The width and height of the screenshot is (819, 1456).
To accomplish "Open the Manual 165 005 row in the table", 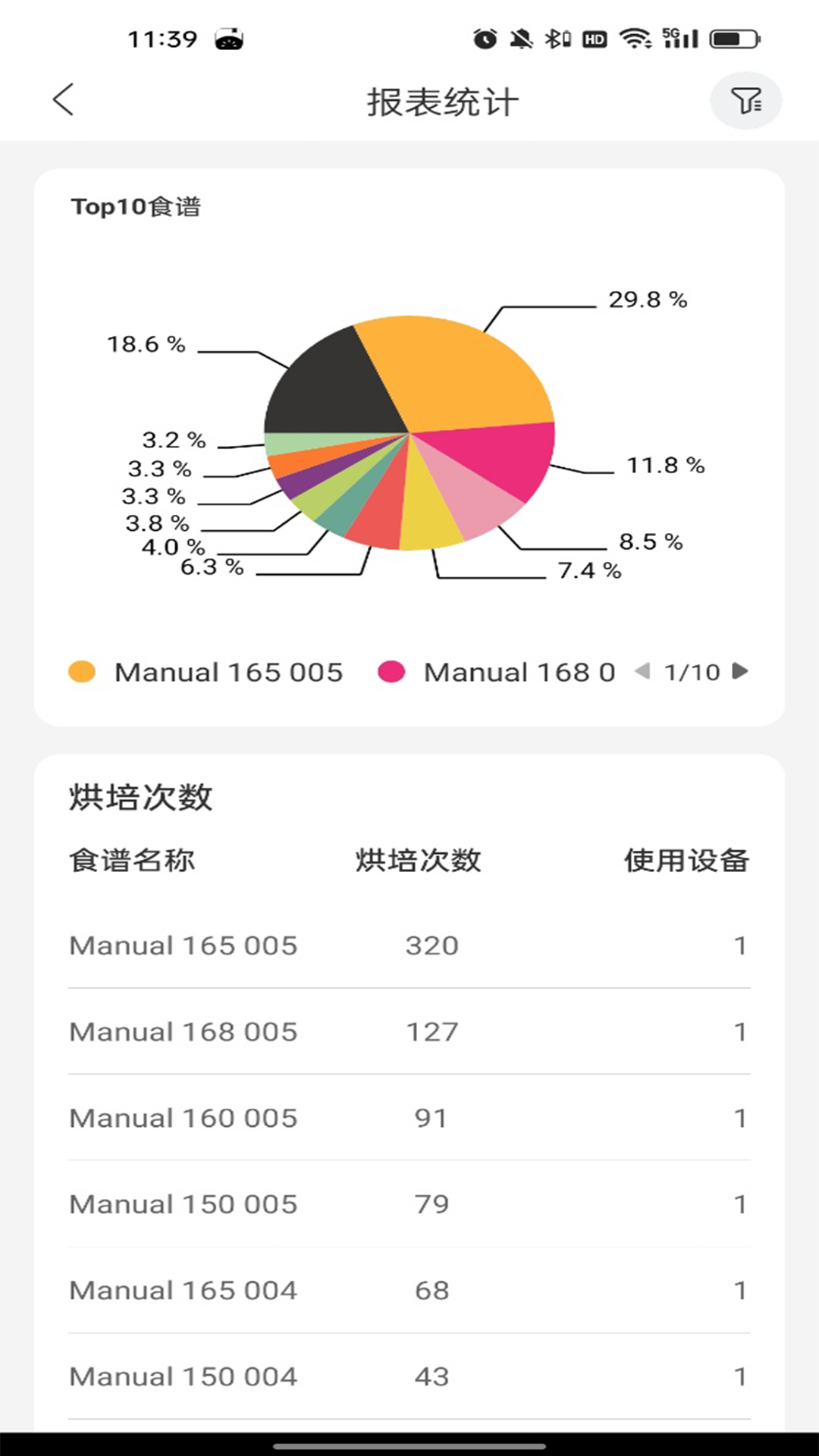I will pos(409,946).
